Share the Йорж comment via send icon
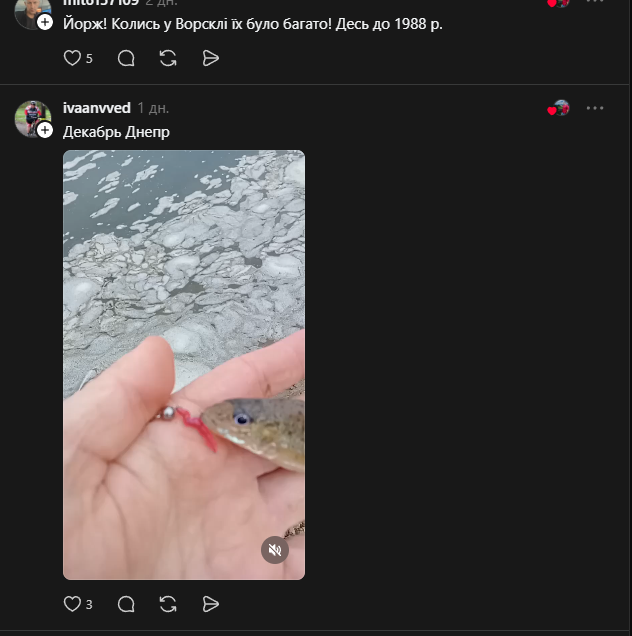 210,58
